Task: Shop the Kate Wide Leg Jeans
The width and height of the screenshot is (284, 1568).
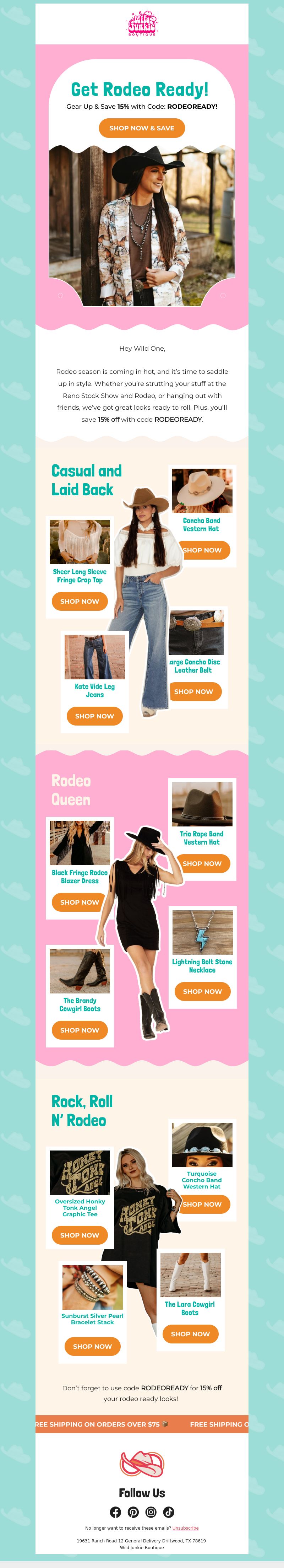Action: [x=94, y=716]
